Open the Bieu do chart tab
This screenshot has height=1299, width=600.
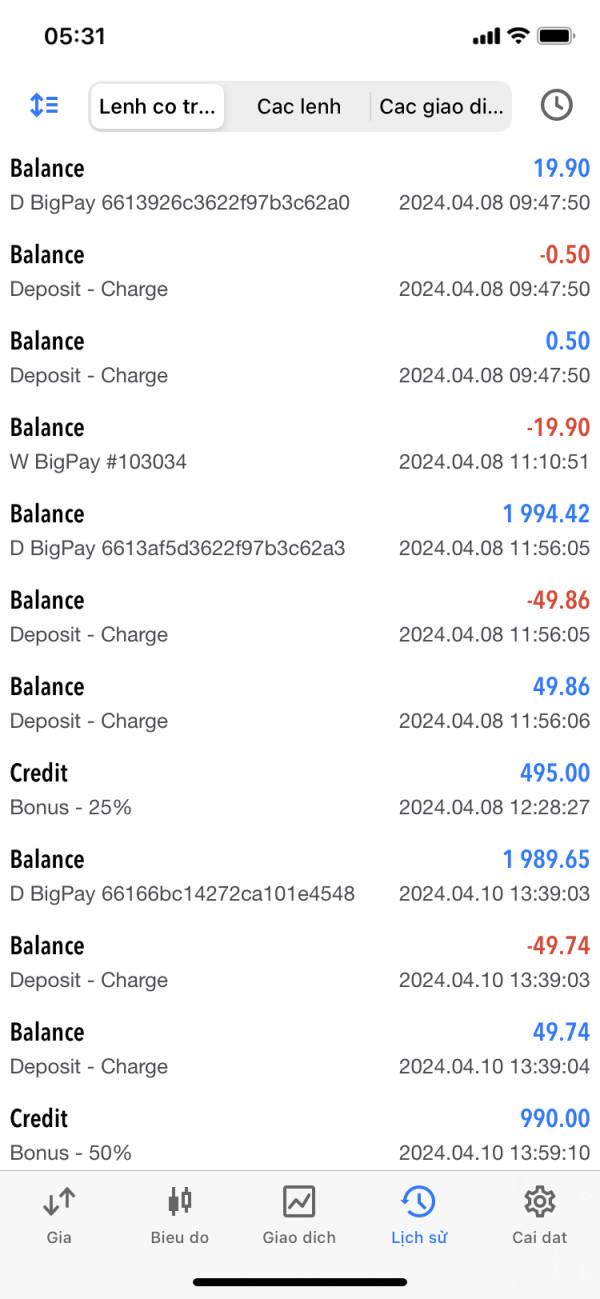pyautogui.click(x=180, y=1214)
